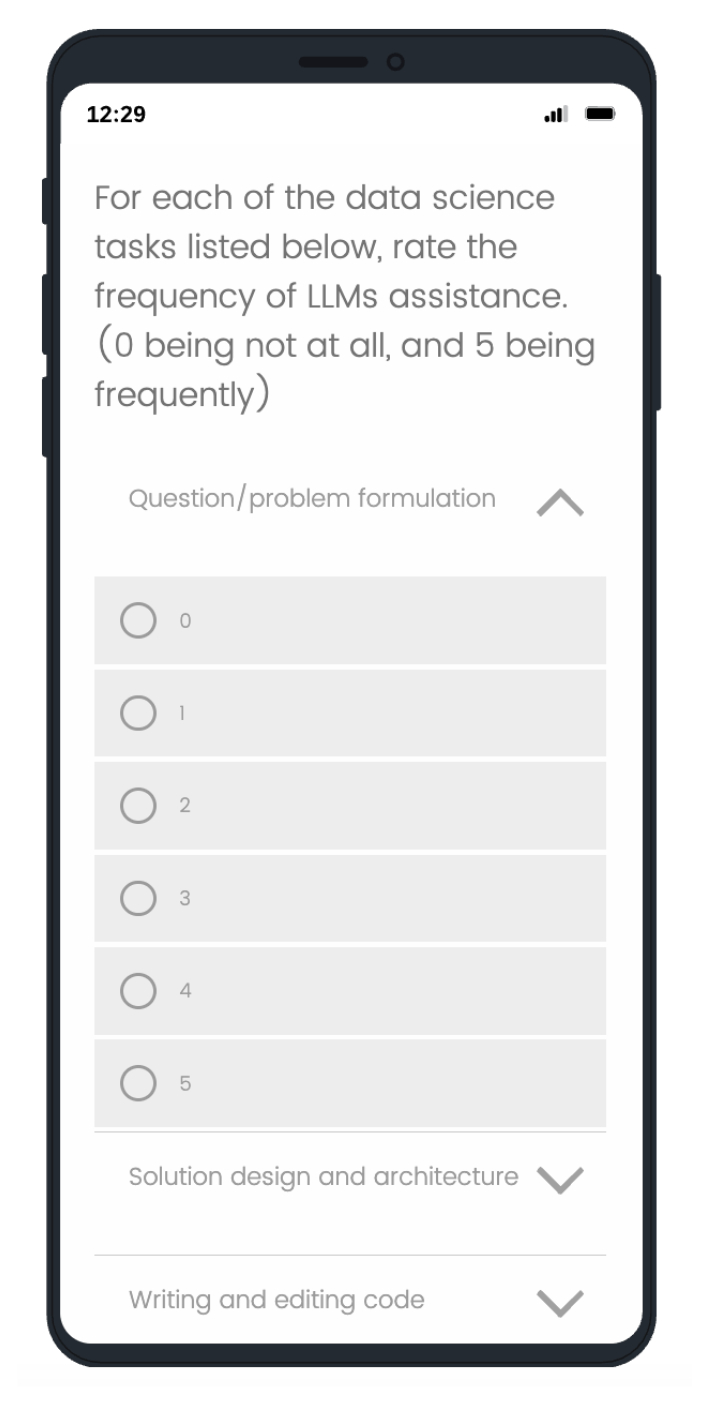Pick rating 2 radio option
Image resolution: width=704 pixels, height=1404 pixels.
139,805
